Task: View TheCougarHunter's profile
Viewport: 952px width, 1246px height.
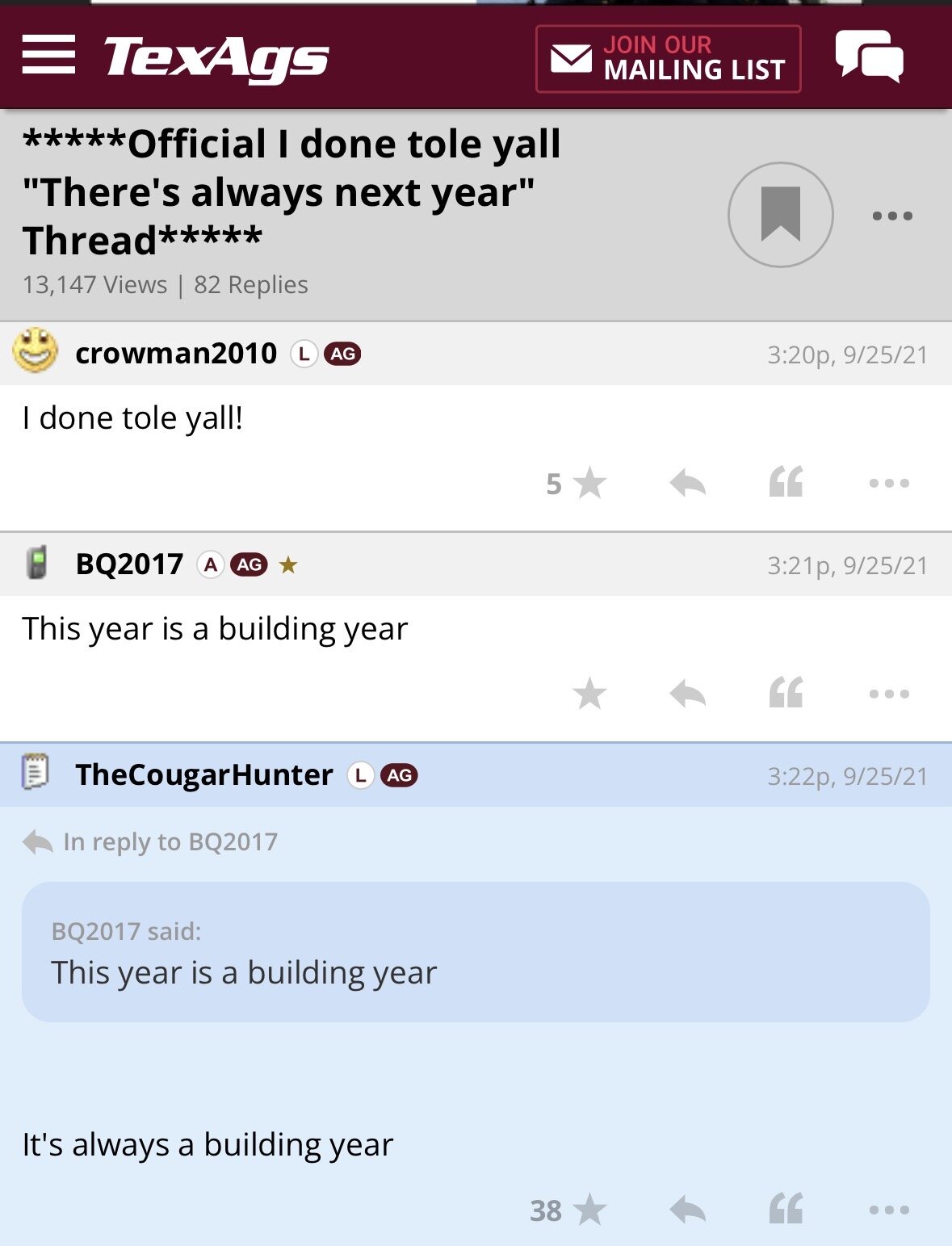Action: click(203, 774)
